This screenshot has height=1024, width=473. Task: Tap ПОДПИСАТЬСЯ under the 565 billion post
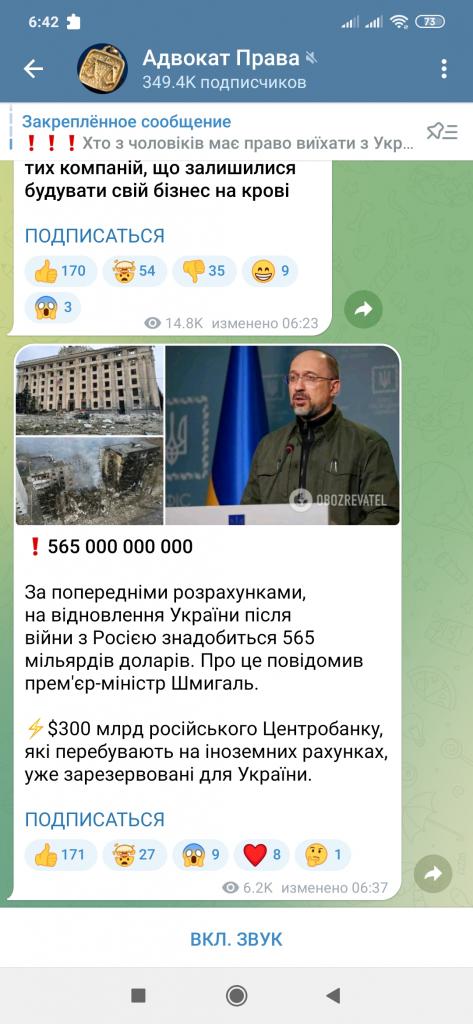[95, 820]
